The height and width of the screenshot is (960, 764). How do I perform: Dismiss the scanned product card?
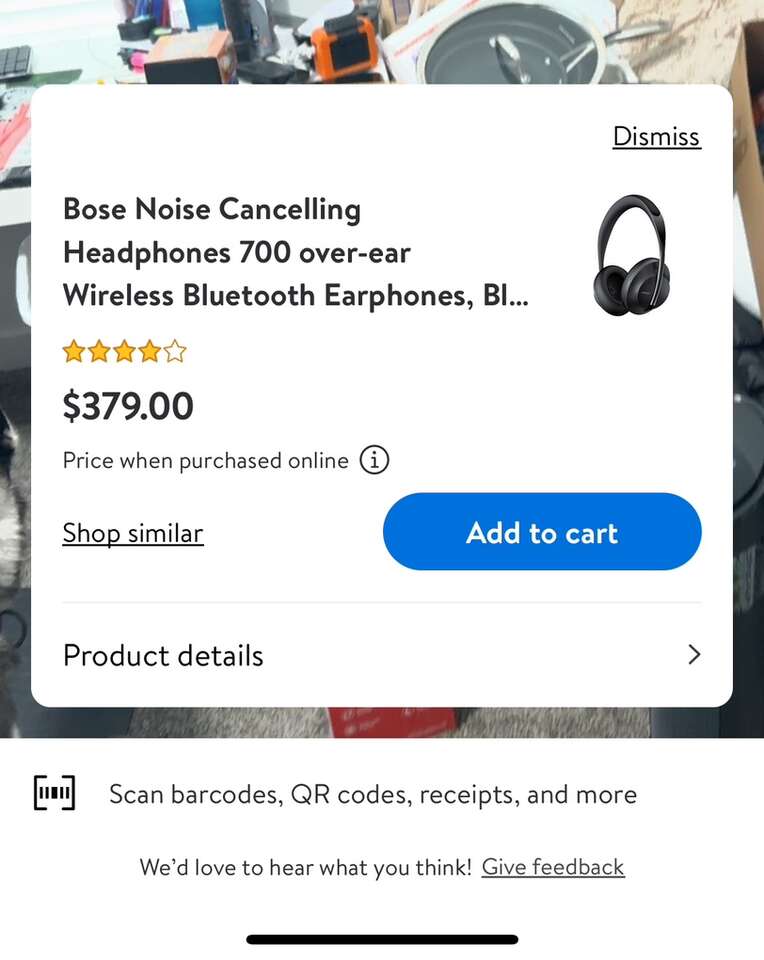pos(656,137)
